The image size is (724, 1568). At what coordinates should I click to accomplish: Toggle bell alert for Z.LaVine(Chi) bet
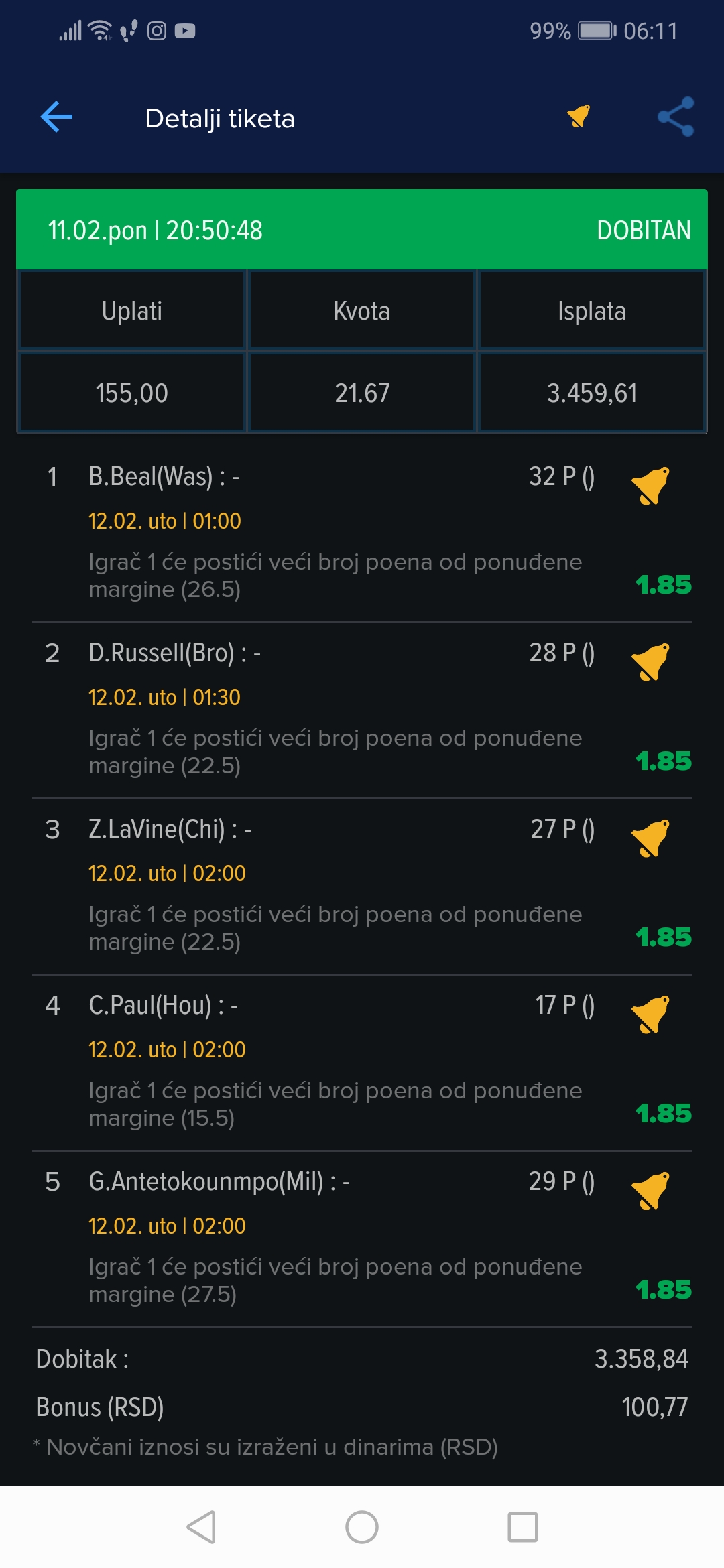(651, 838)
